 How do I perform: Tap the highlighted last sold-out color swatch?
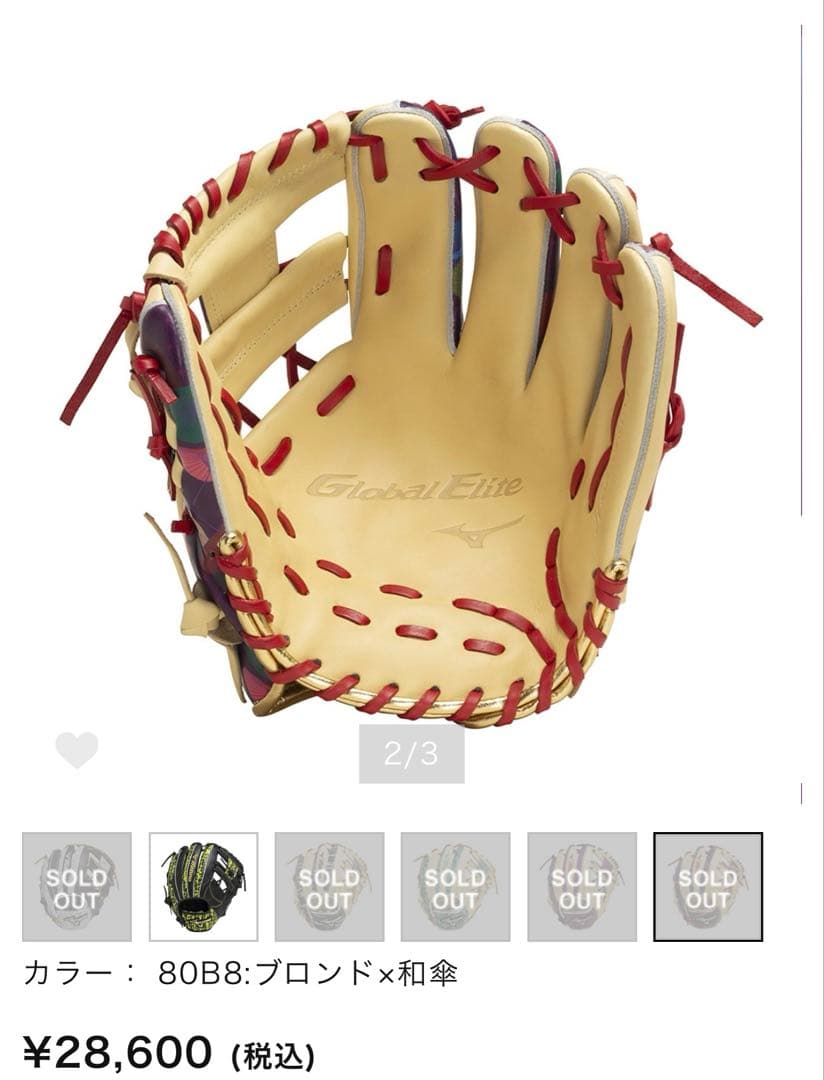pos(708,886)
